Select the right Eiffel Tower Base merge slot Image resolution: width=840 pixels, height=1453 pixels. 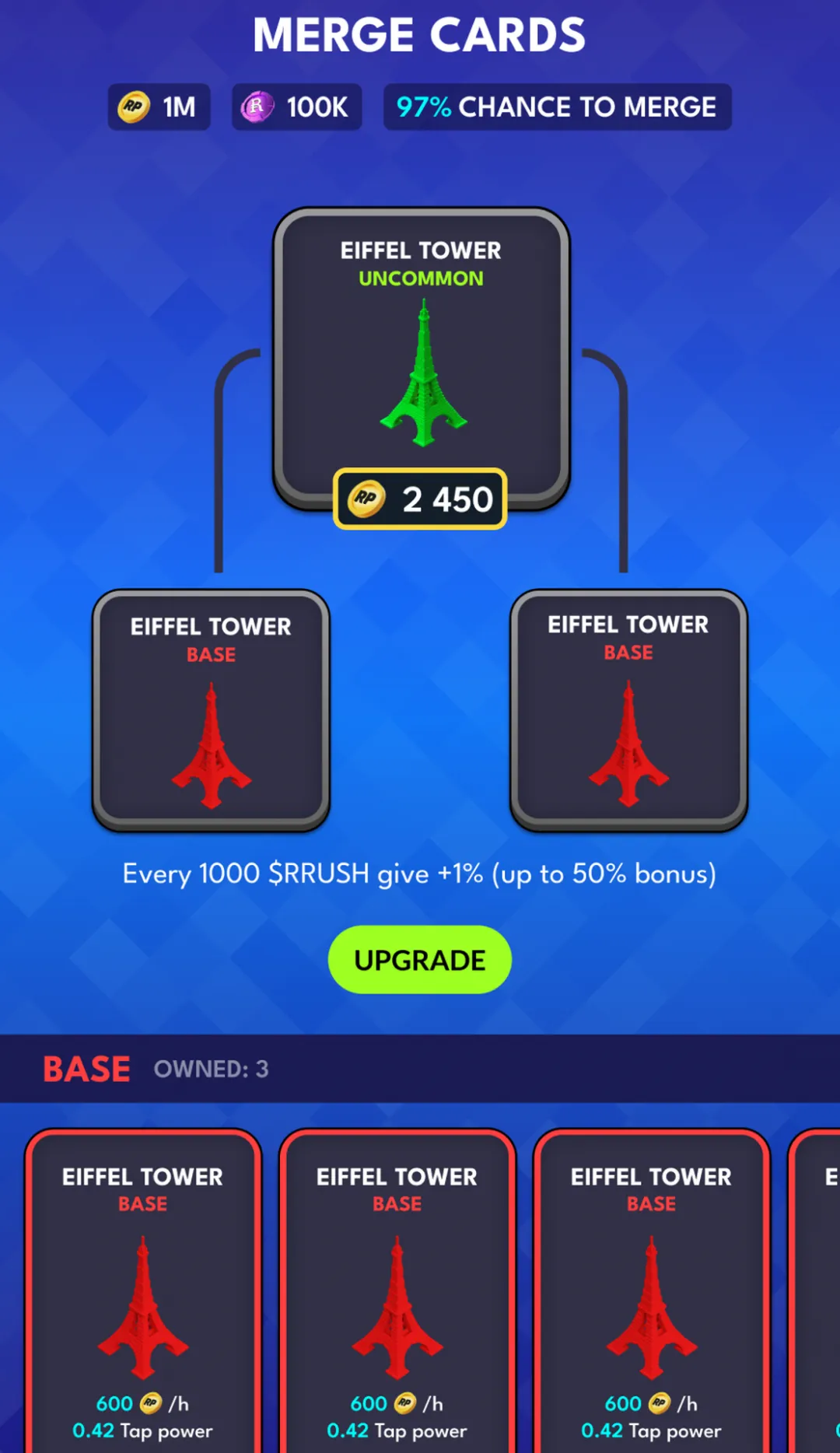pos(628,709)
